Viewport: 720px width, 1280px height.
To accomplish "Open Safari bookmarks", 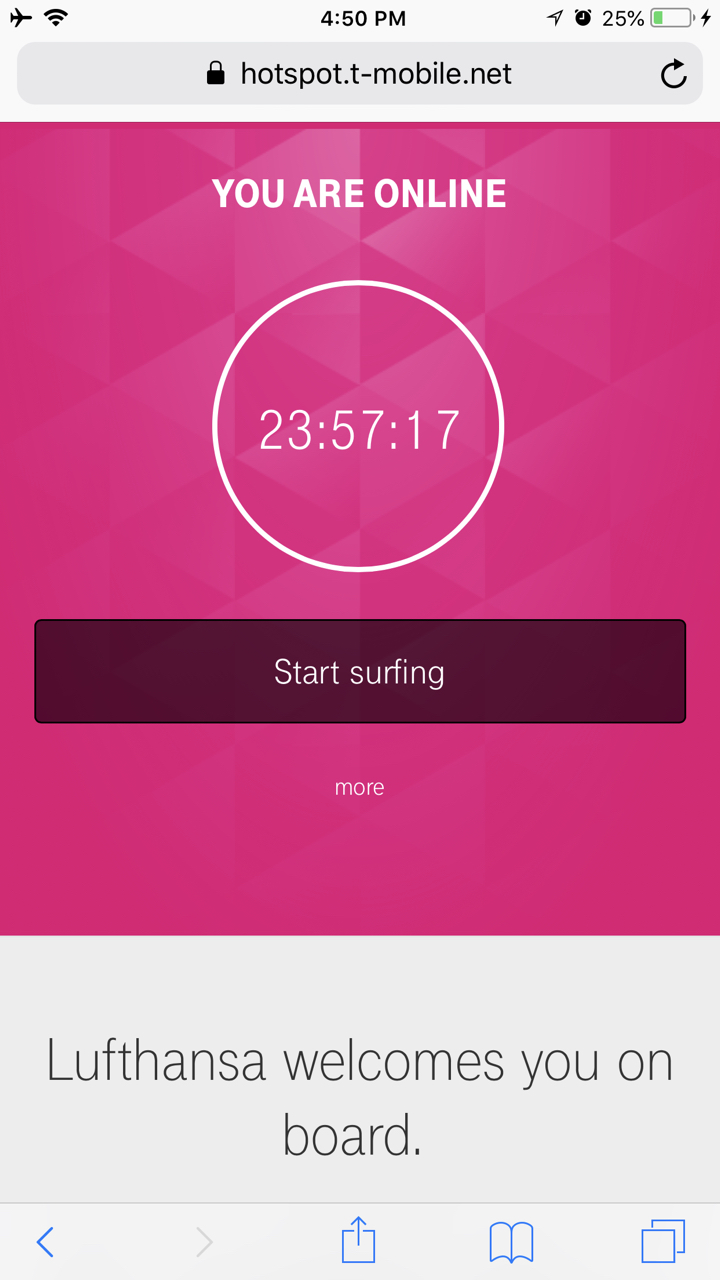I will (x=511, y=1242).
